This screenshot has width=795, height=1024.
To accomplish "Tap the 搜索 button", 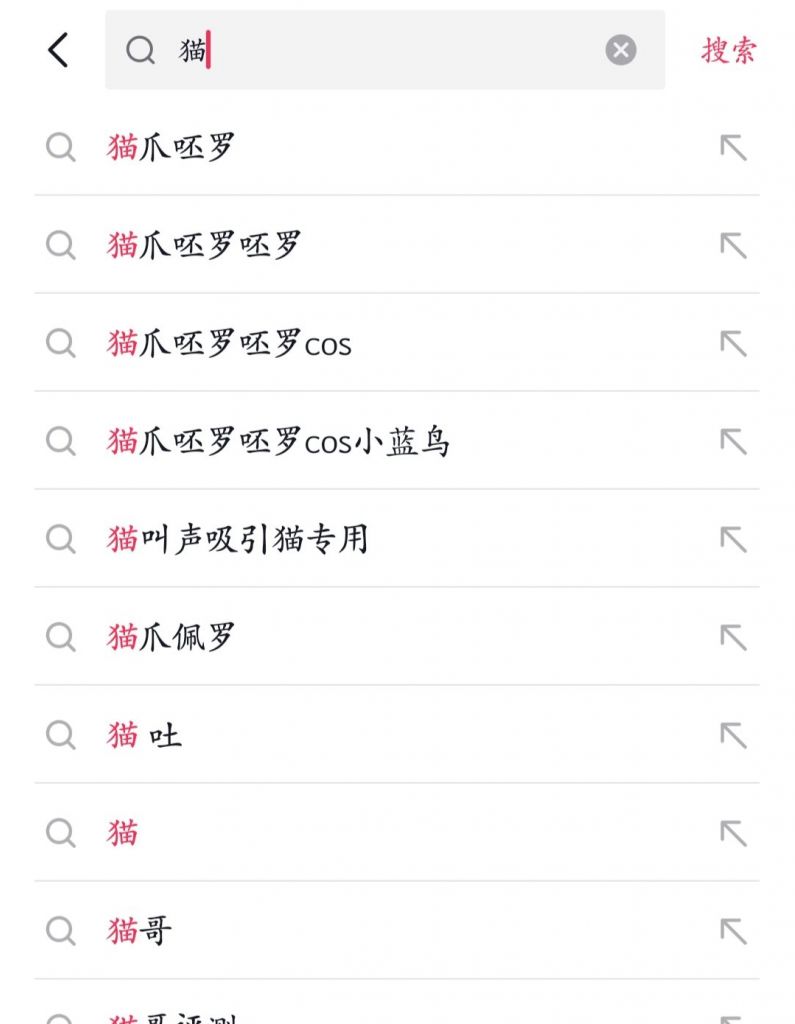I will [x=729, y=51].
